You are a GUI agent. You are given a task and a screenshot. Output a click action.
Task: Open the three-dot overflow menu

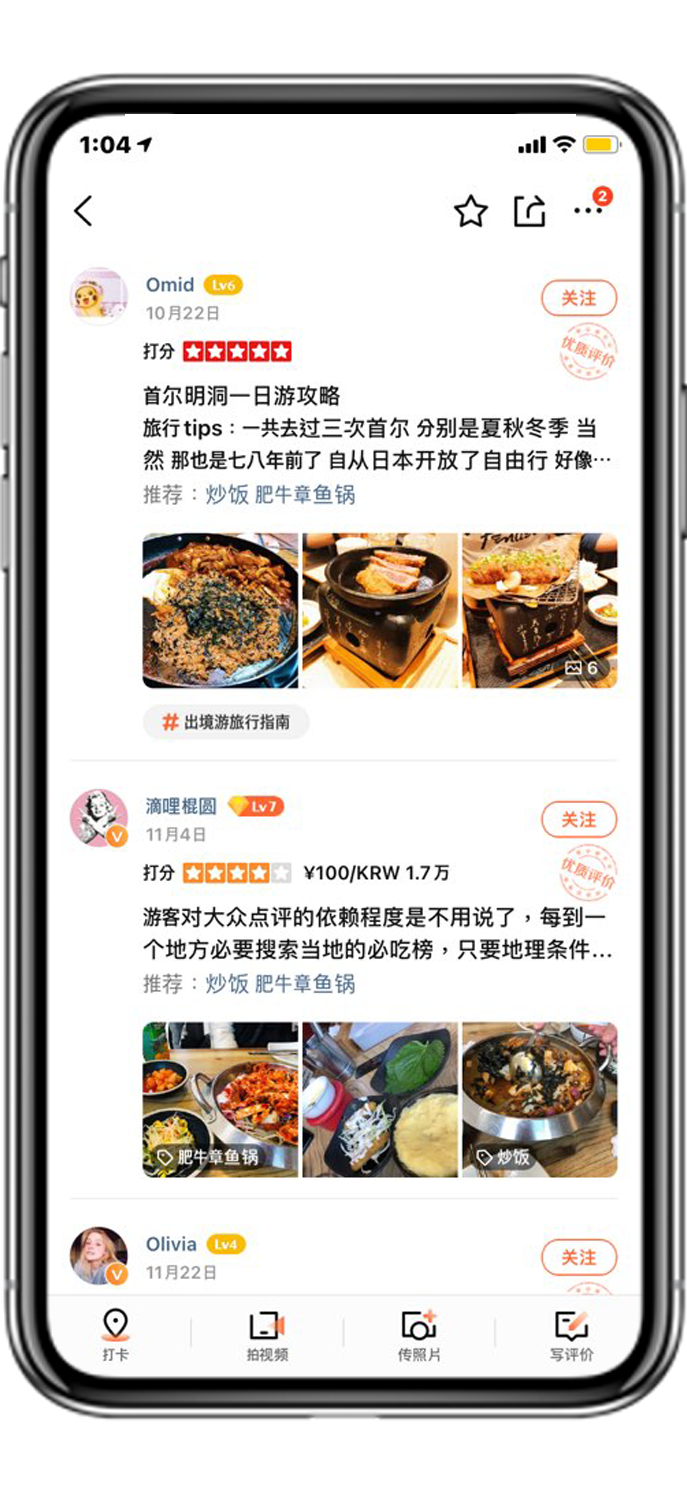588,211
